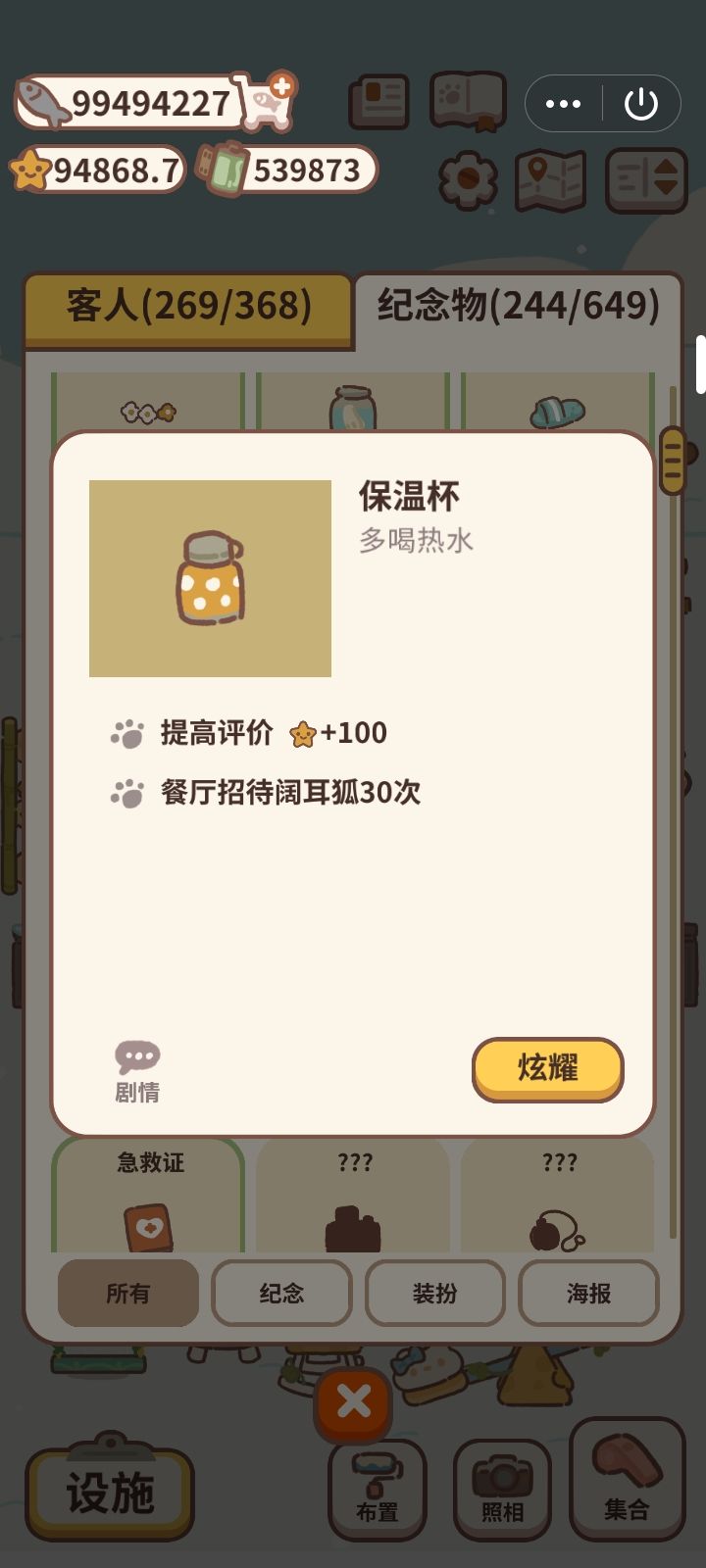Select the 装扮 filter
This screenshot has width=706, height=1568.
coord(435,1294)
